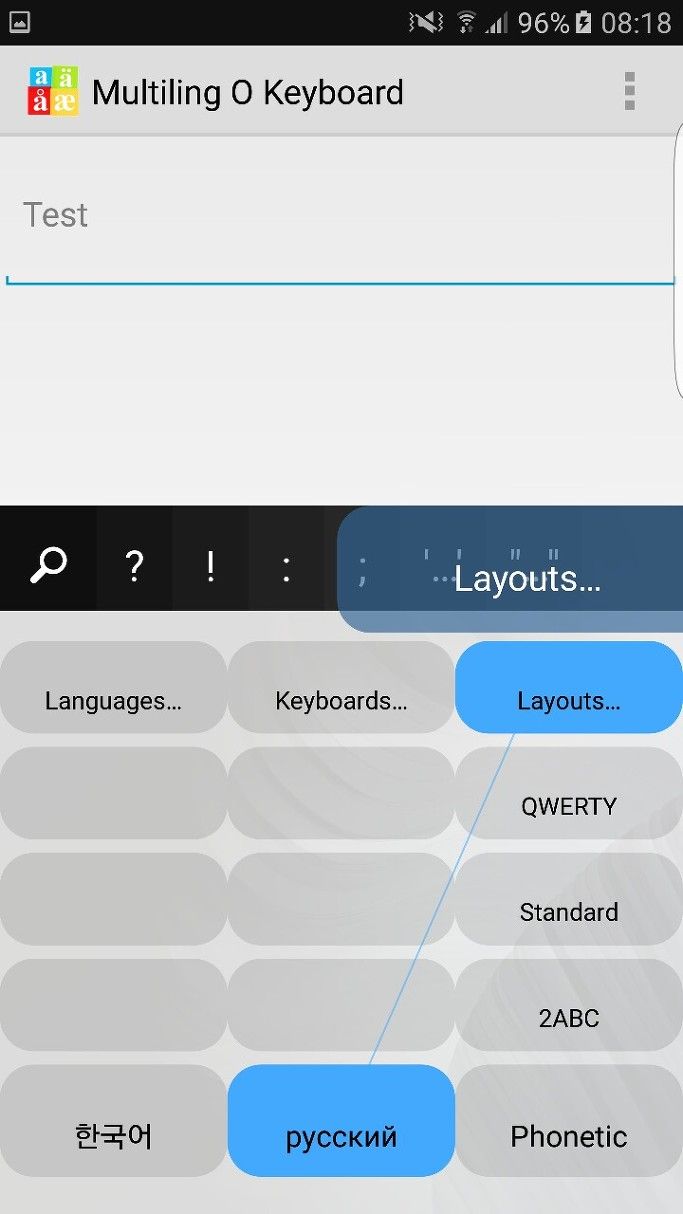The width and height of the screenshot is (683, 1214).
Task: Select the Layouts… button
Action: (x=569, y=687)
